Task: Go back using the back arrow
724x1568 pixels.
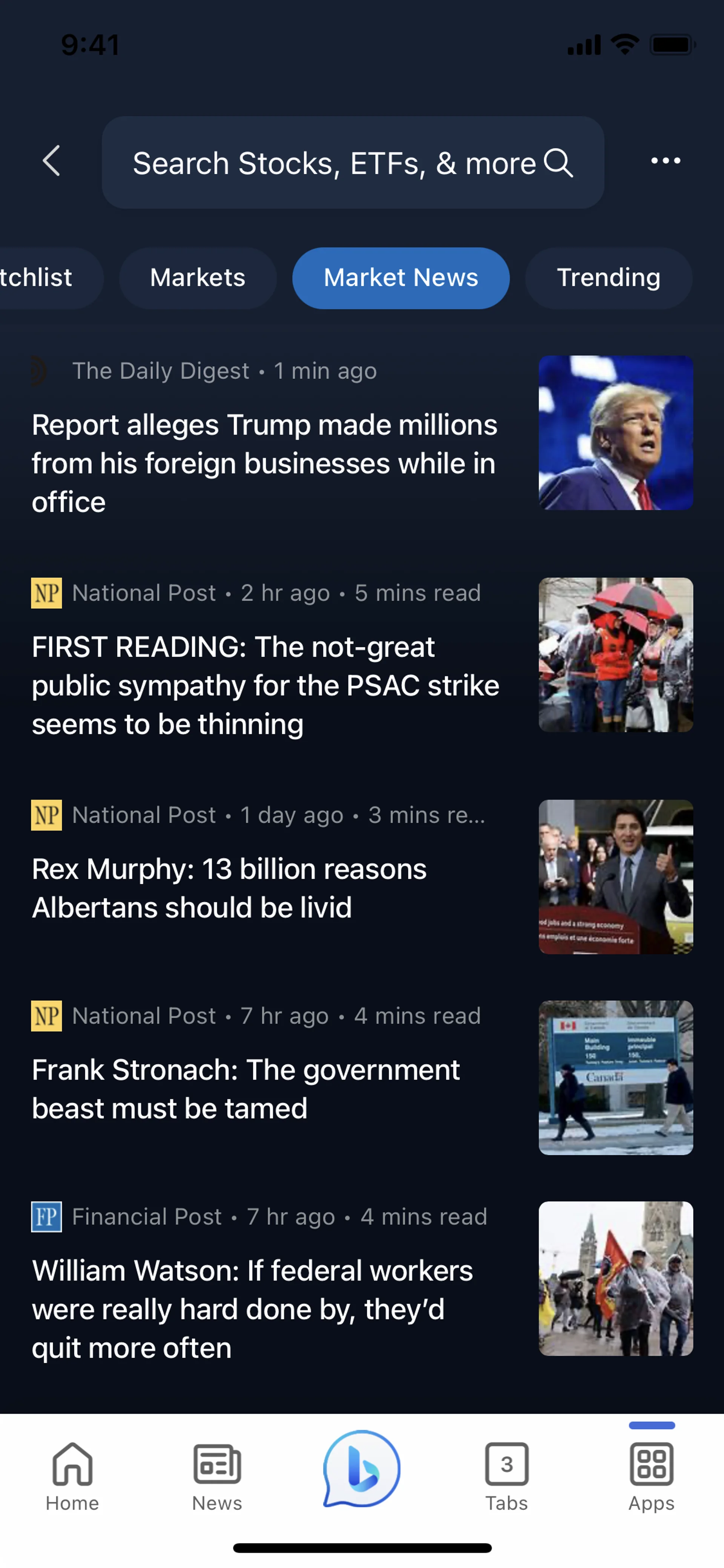Action: pos(52,161)
